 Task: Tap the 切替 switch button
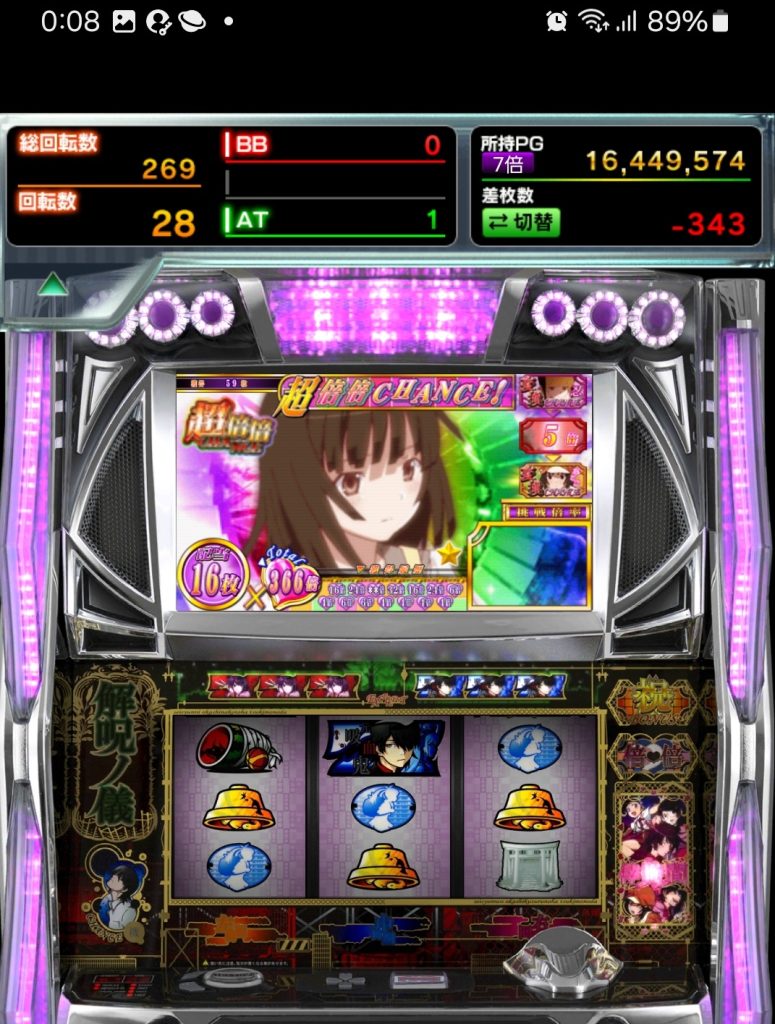tap(520, 222)
